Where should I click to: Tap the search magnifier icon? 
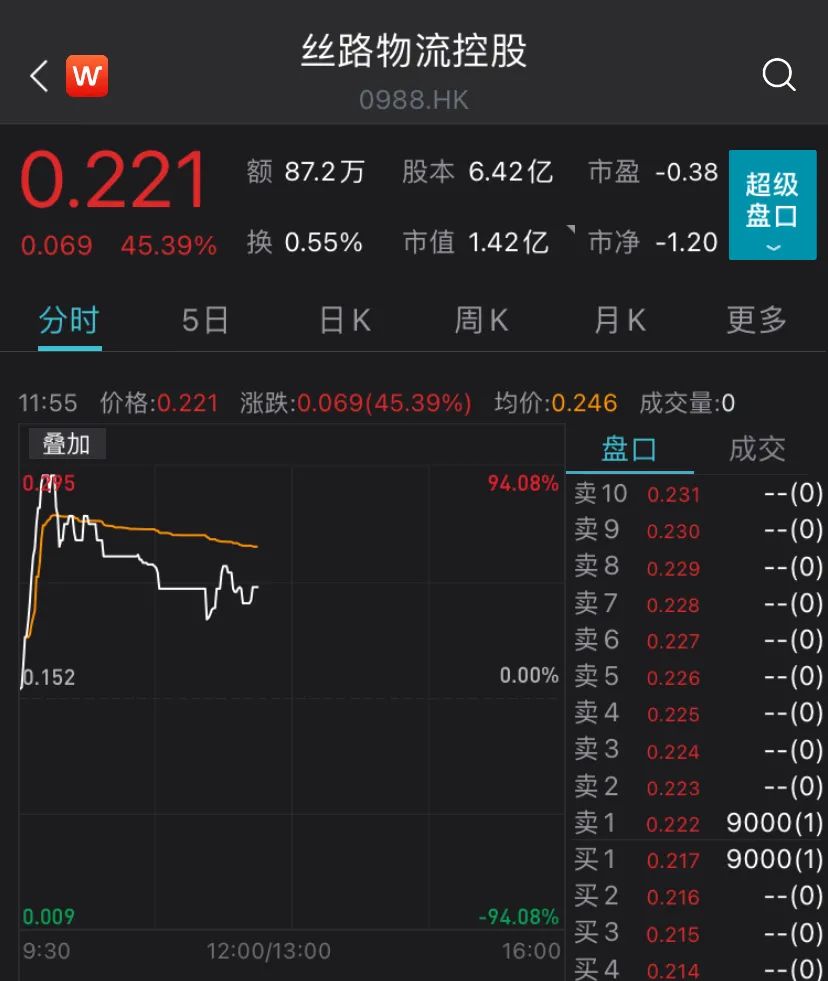pyautogui.click(x=778, y=75)
